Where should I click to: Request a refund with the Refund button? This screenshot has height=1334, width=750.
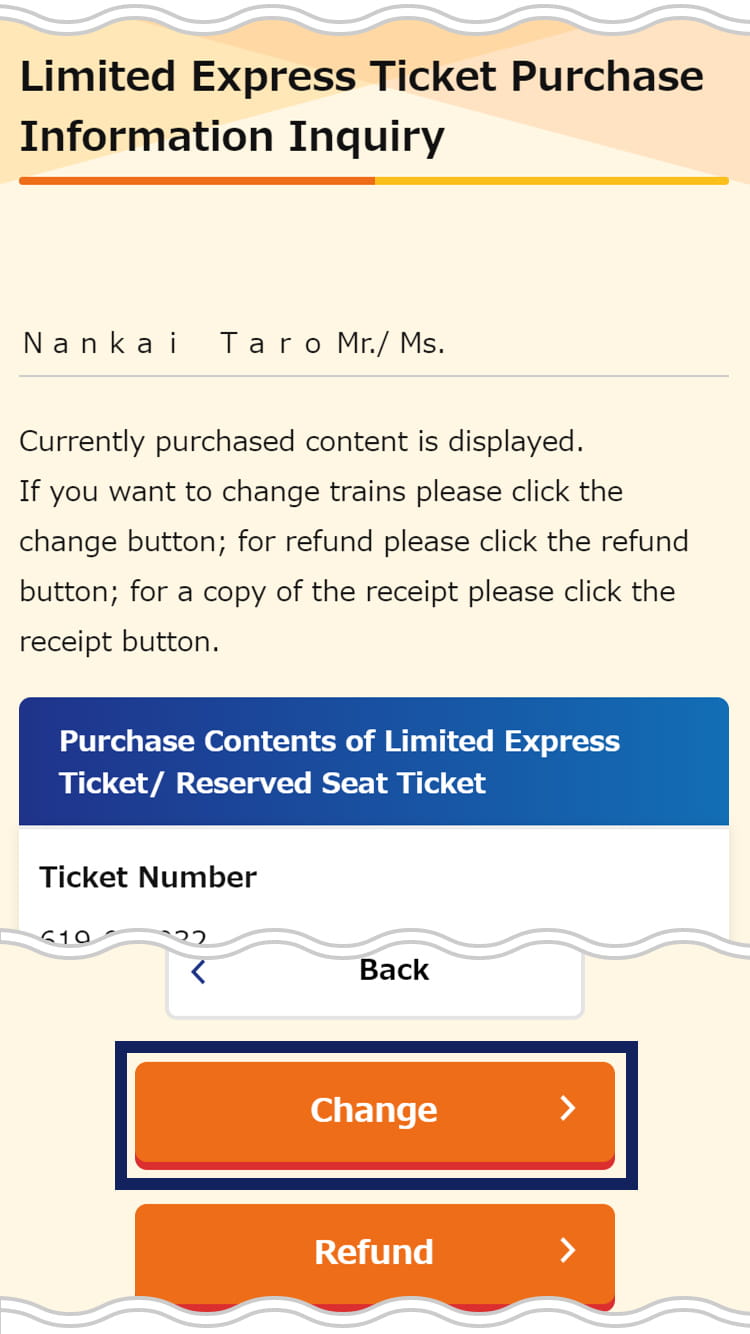(374, 1251)
